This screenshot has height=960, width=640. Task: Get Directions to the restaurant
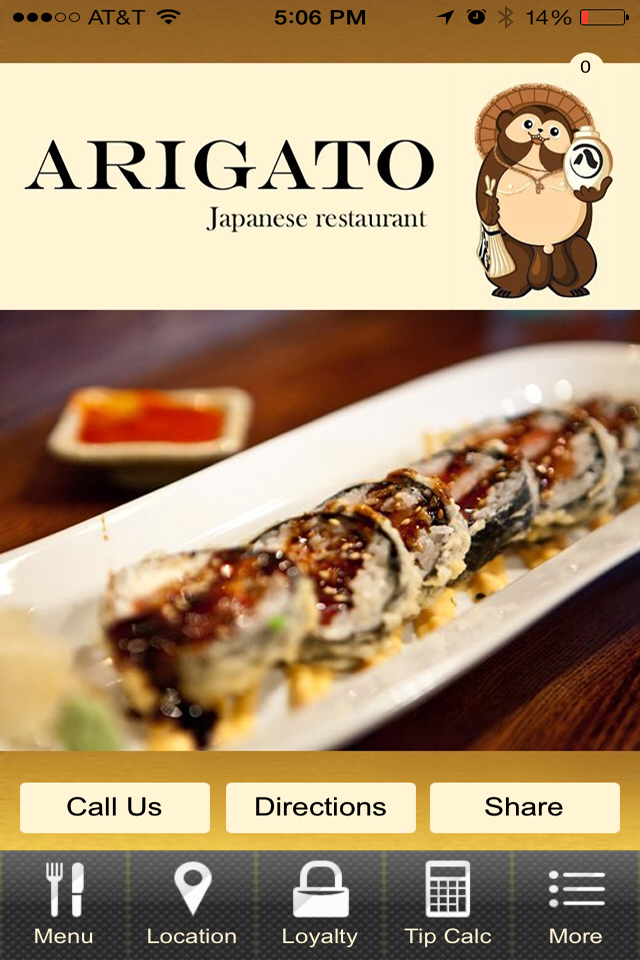320,807
